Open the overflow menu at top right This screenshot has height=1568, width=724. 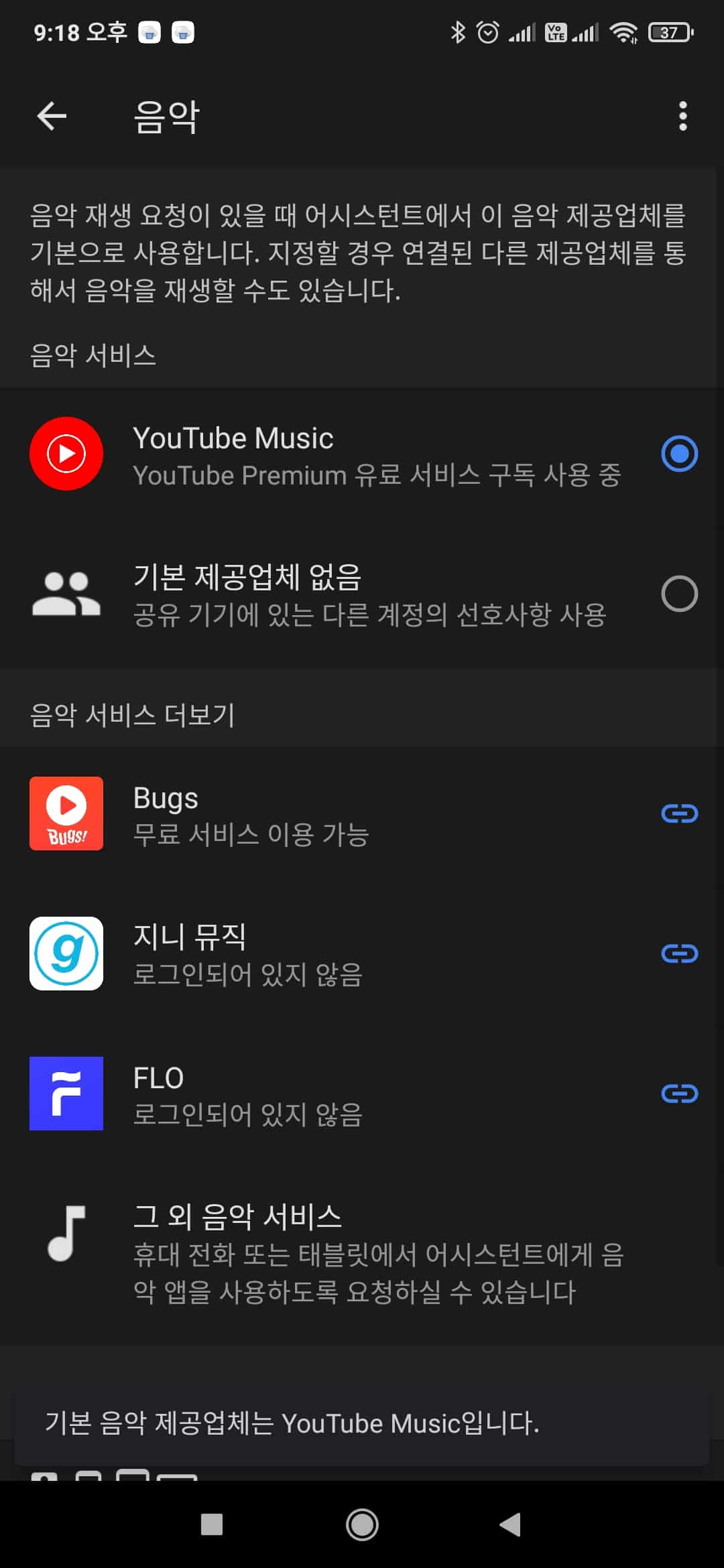[x=683, y=116]
